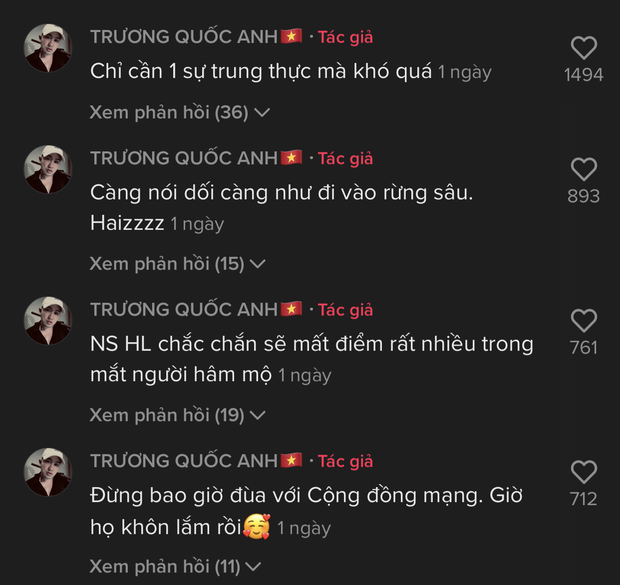Open avatar beside "Chỉ cần 1 sự trung thực"
The width and height of the screenshot is (620, 585).
click(47, 48)
